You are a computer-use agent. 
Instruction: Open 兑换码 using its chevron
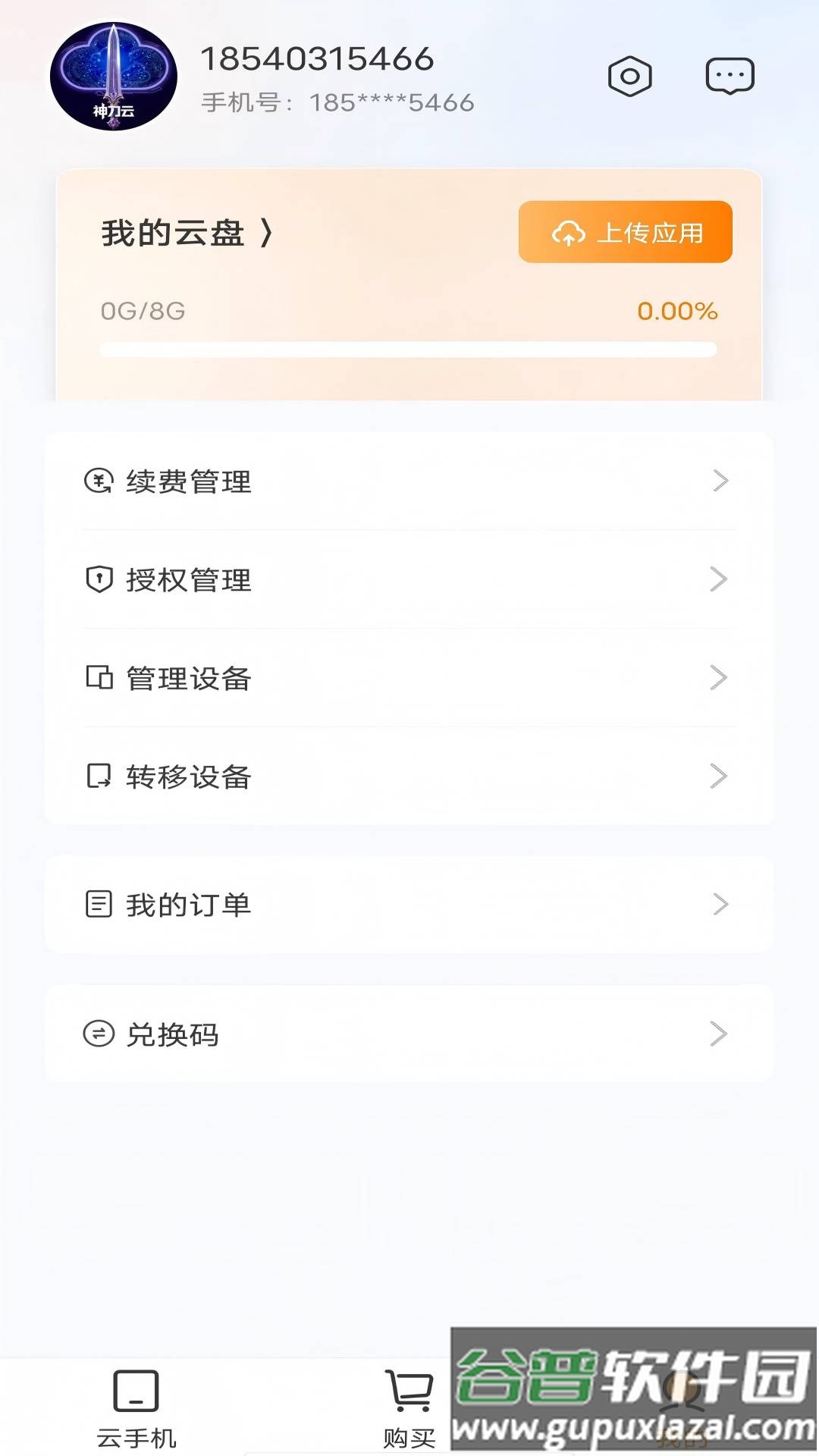click(x=719, y=1034)
